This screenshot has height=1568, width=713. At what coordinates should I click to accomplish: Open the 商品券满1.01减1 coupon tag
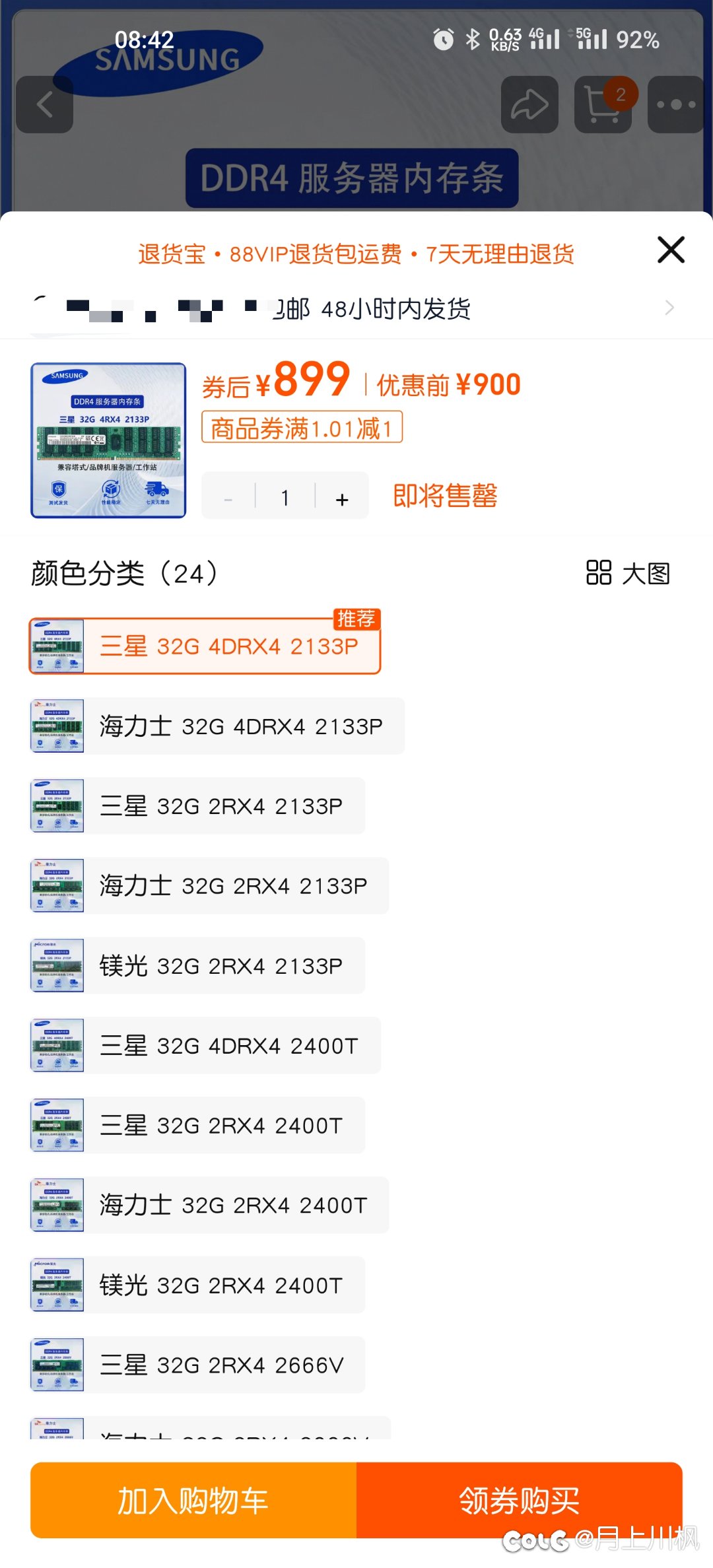click(x=302, y=428)
